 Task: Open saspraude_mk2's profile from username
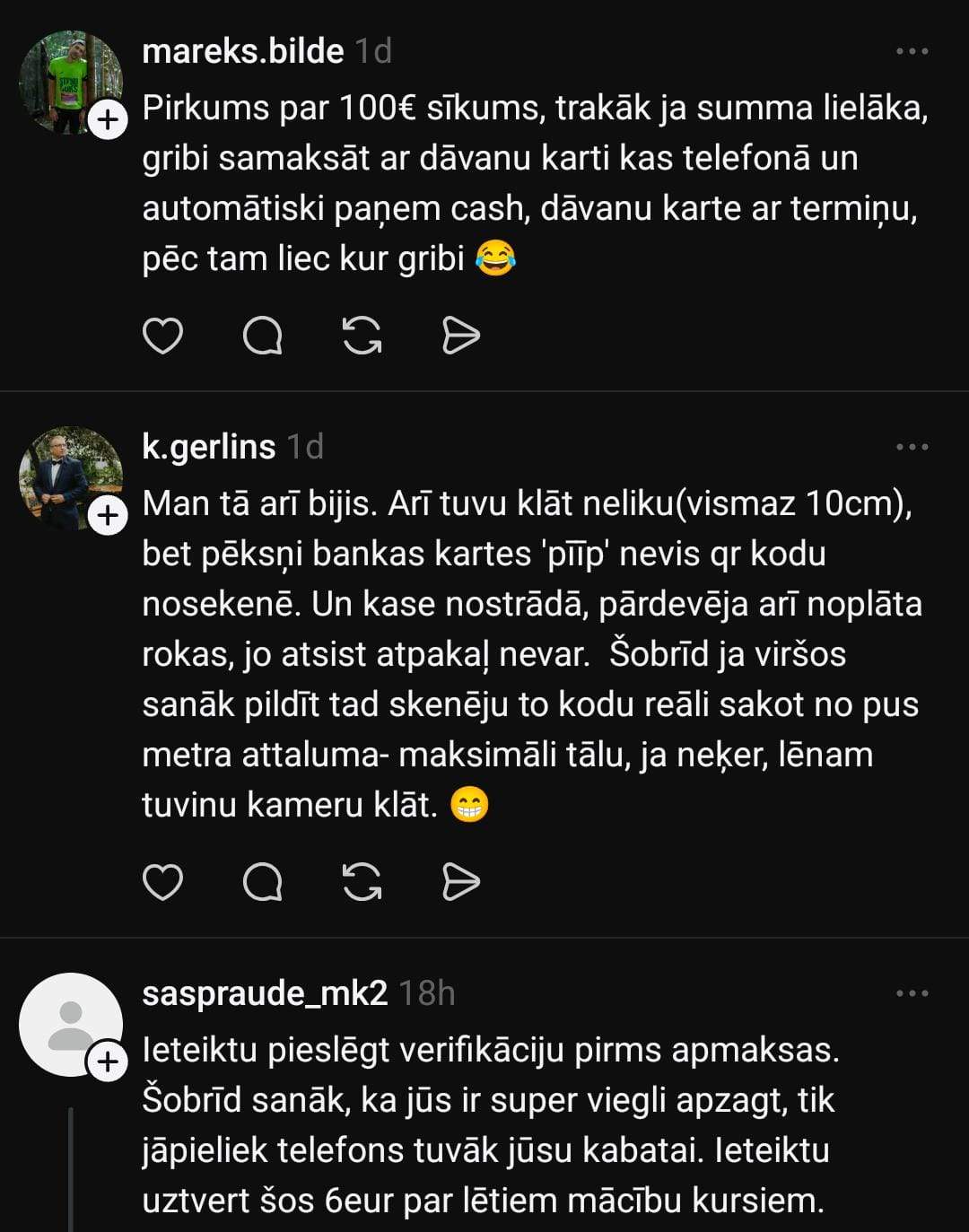click(265, 993)
